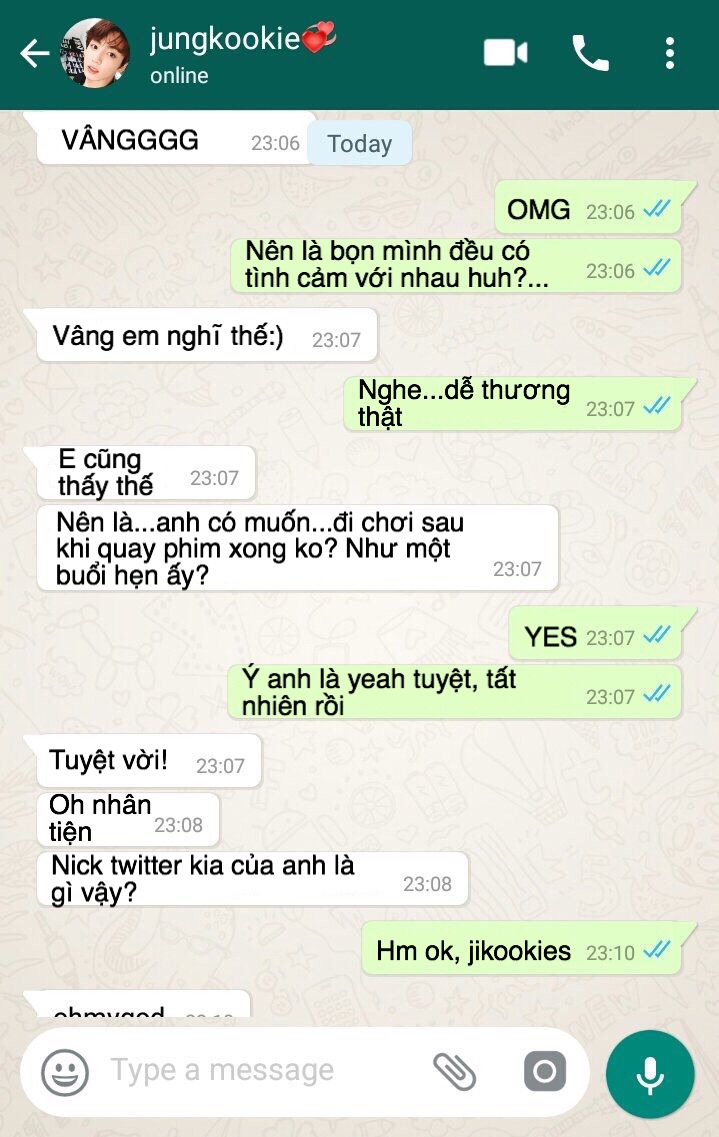
Task: Attach a file with the paperclip
Action: pyautogui.click(x=454, y=1071)
